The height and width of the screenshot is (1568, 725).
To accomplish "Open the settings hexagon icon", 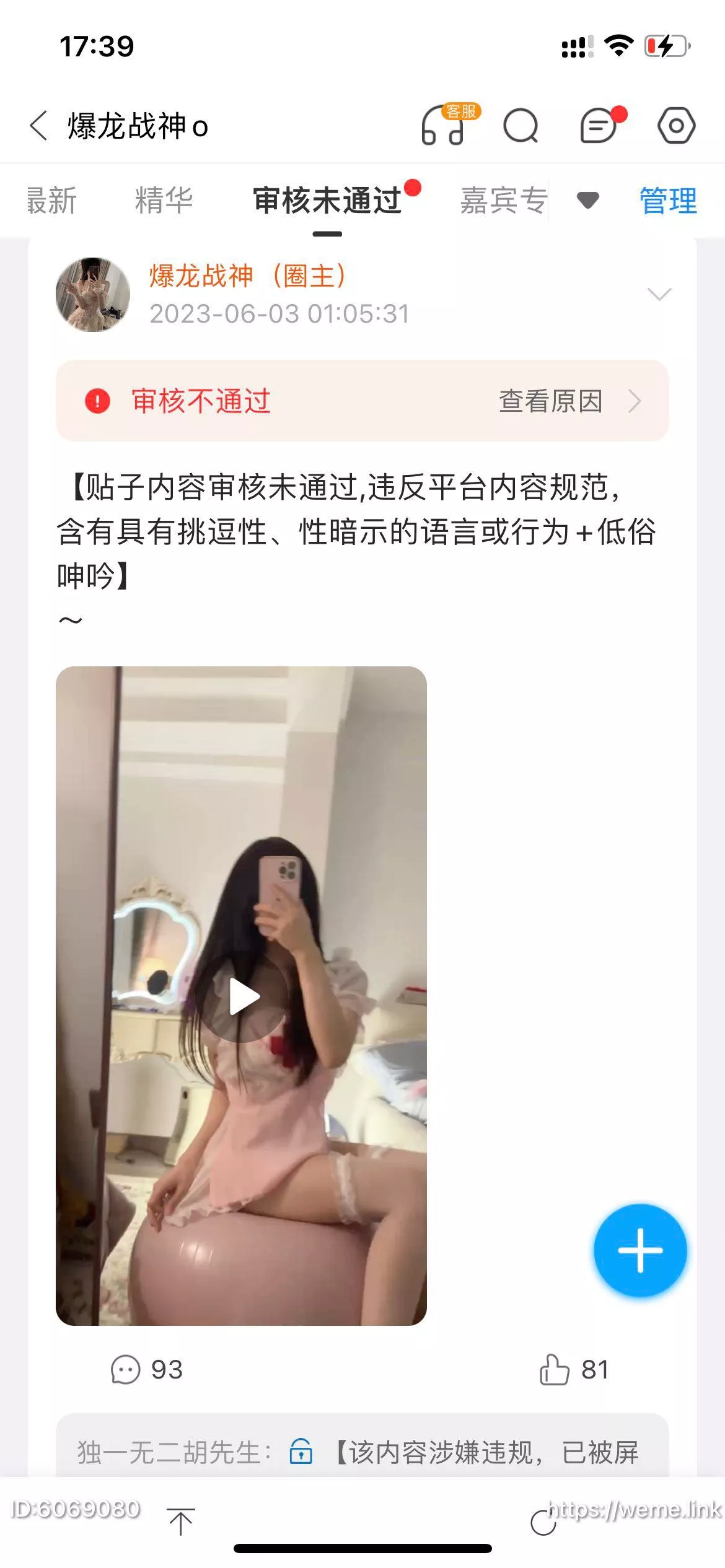I will point(676,126).
